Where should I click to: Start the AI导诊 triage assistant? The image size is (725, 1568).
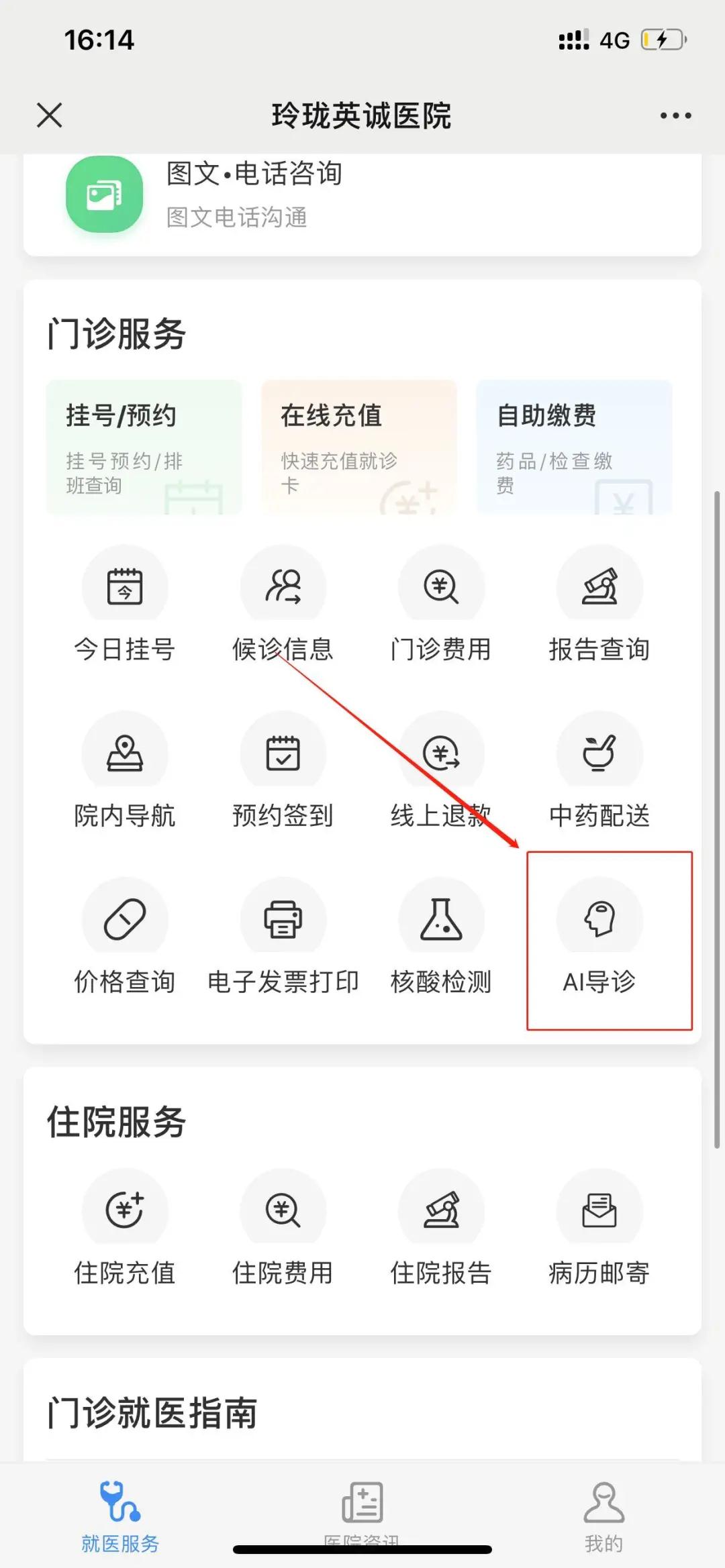(599, 938)
